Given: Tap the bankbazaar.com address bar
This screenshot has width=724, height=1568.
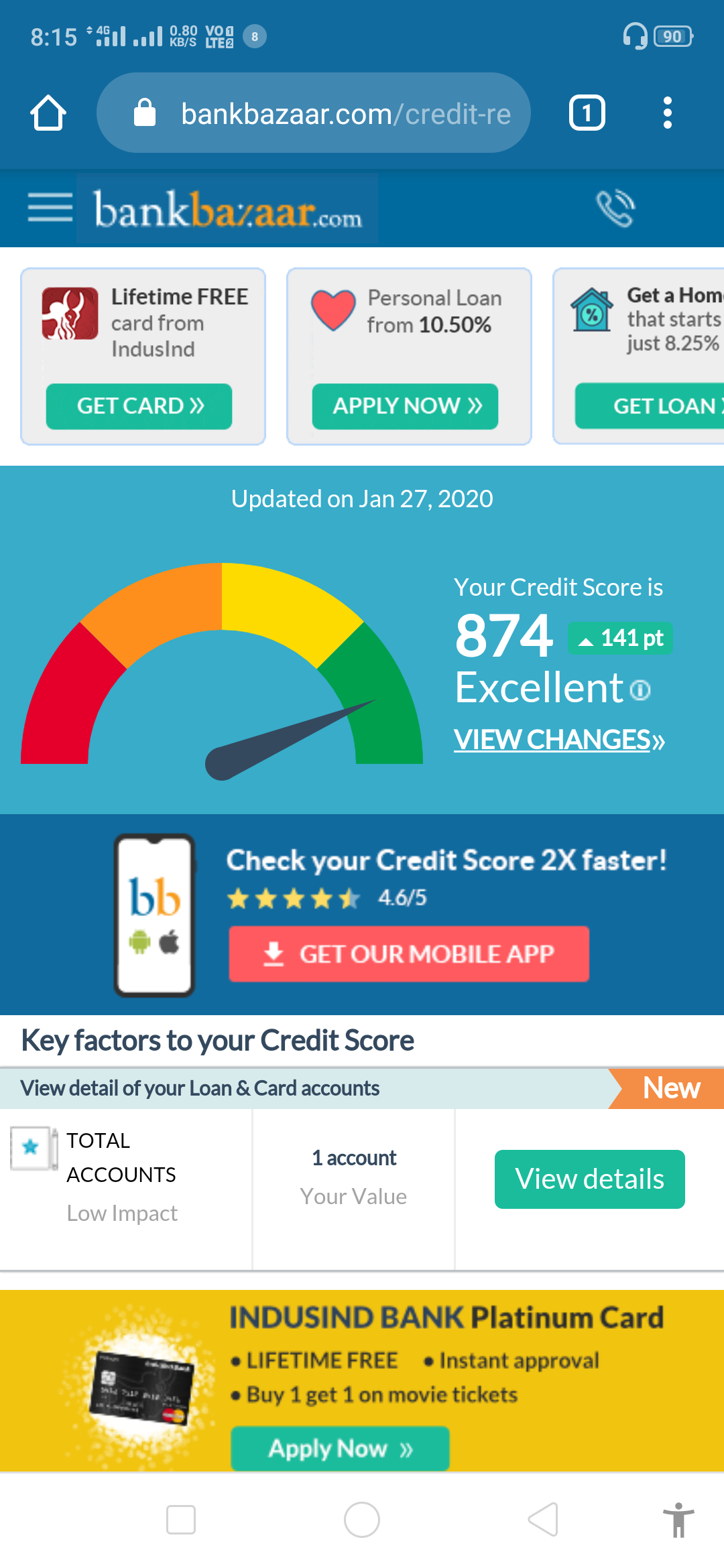Looking at the screenshot, I should click(314, 113).
